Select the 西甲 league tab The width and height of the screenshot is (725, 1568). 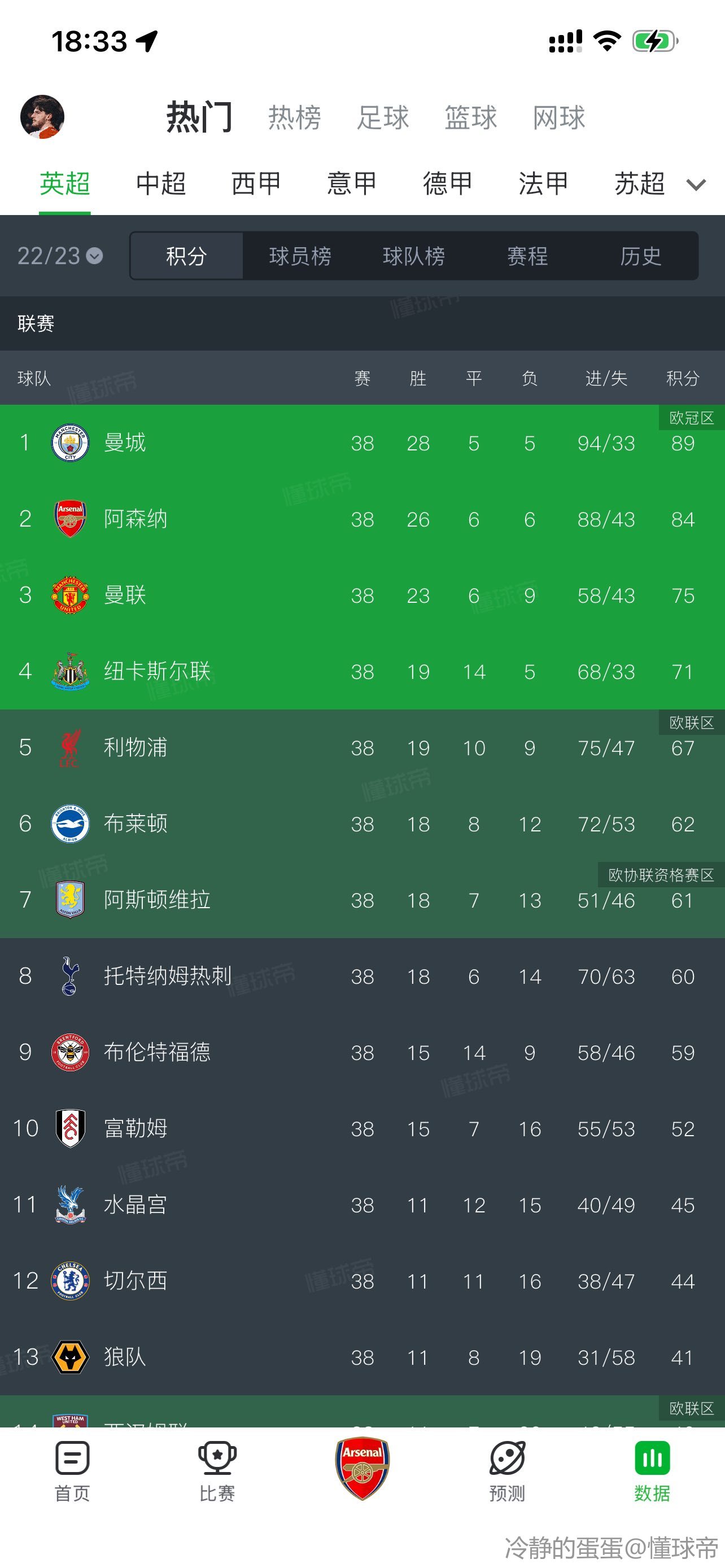tap(256, 183)
